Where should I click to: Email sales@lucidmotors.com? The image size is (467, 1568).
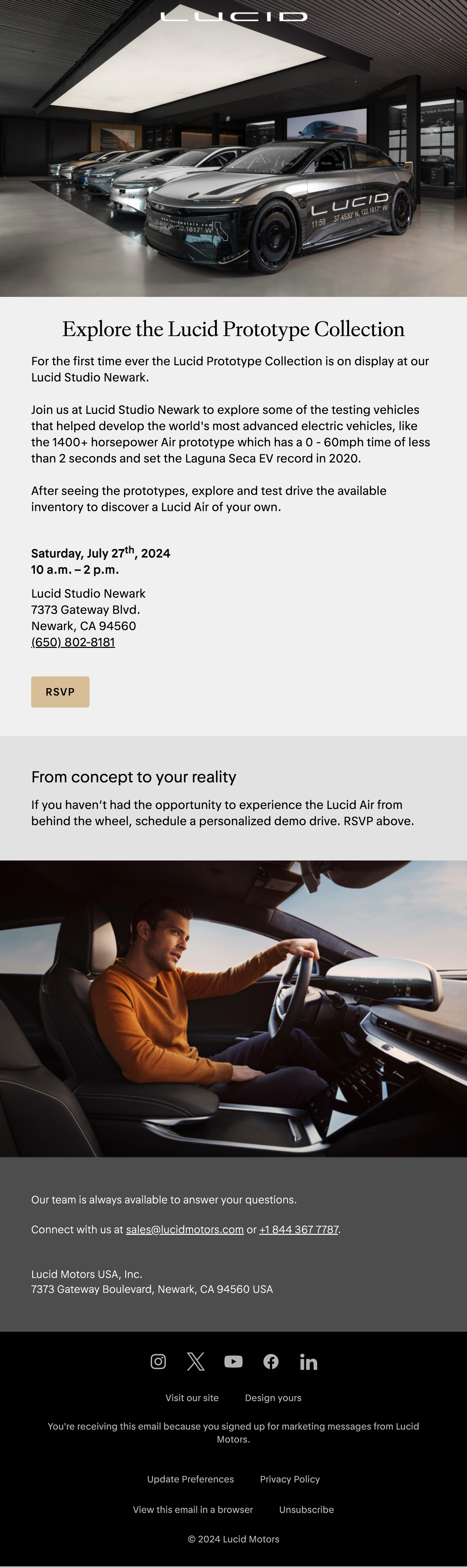coord(185,1229)
